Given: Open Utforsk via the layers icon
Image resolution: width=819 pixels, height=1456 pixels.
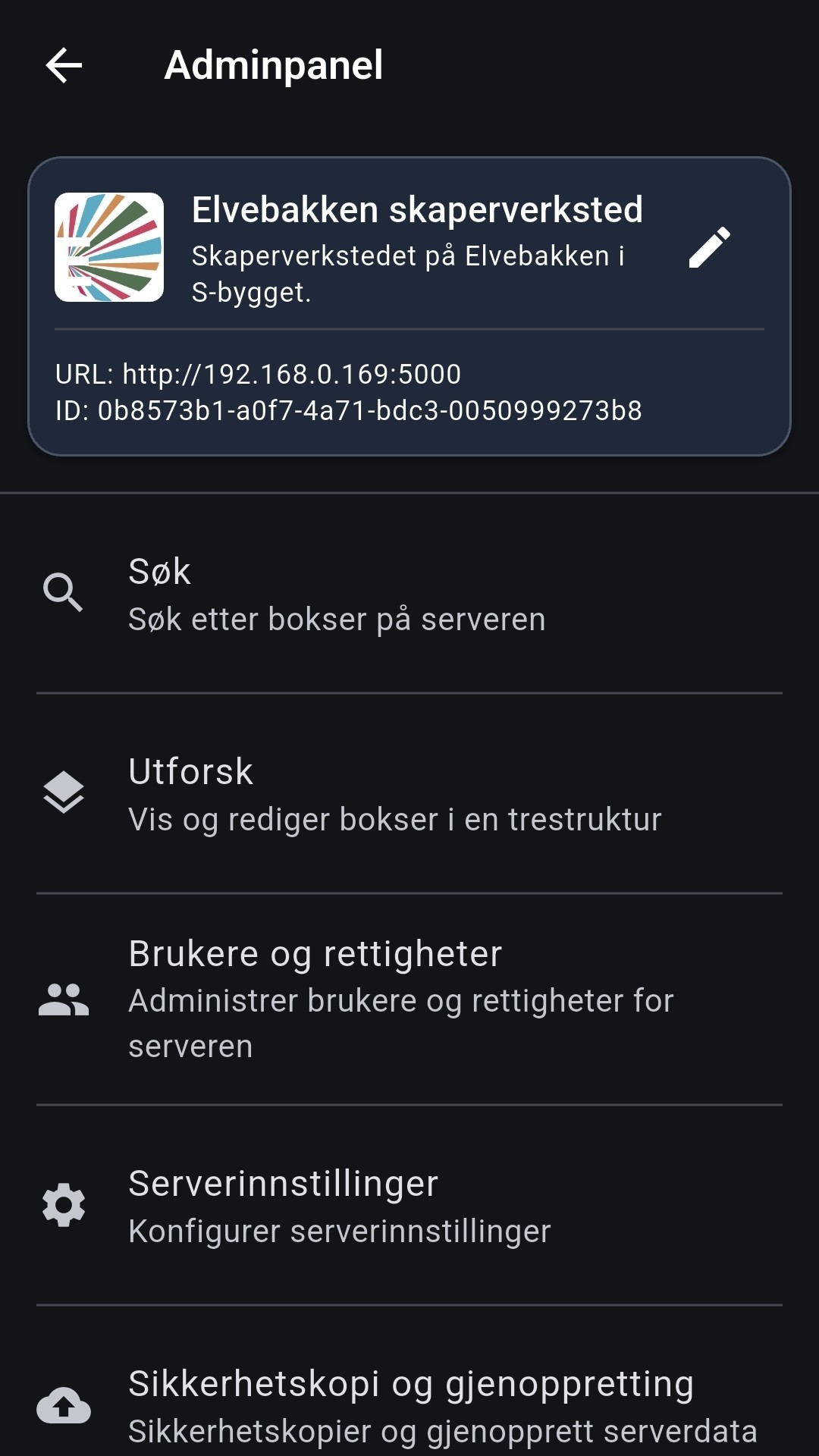Looking at the screenshot, I should pos(64,792).
